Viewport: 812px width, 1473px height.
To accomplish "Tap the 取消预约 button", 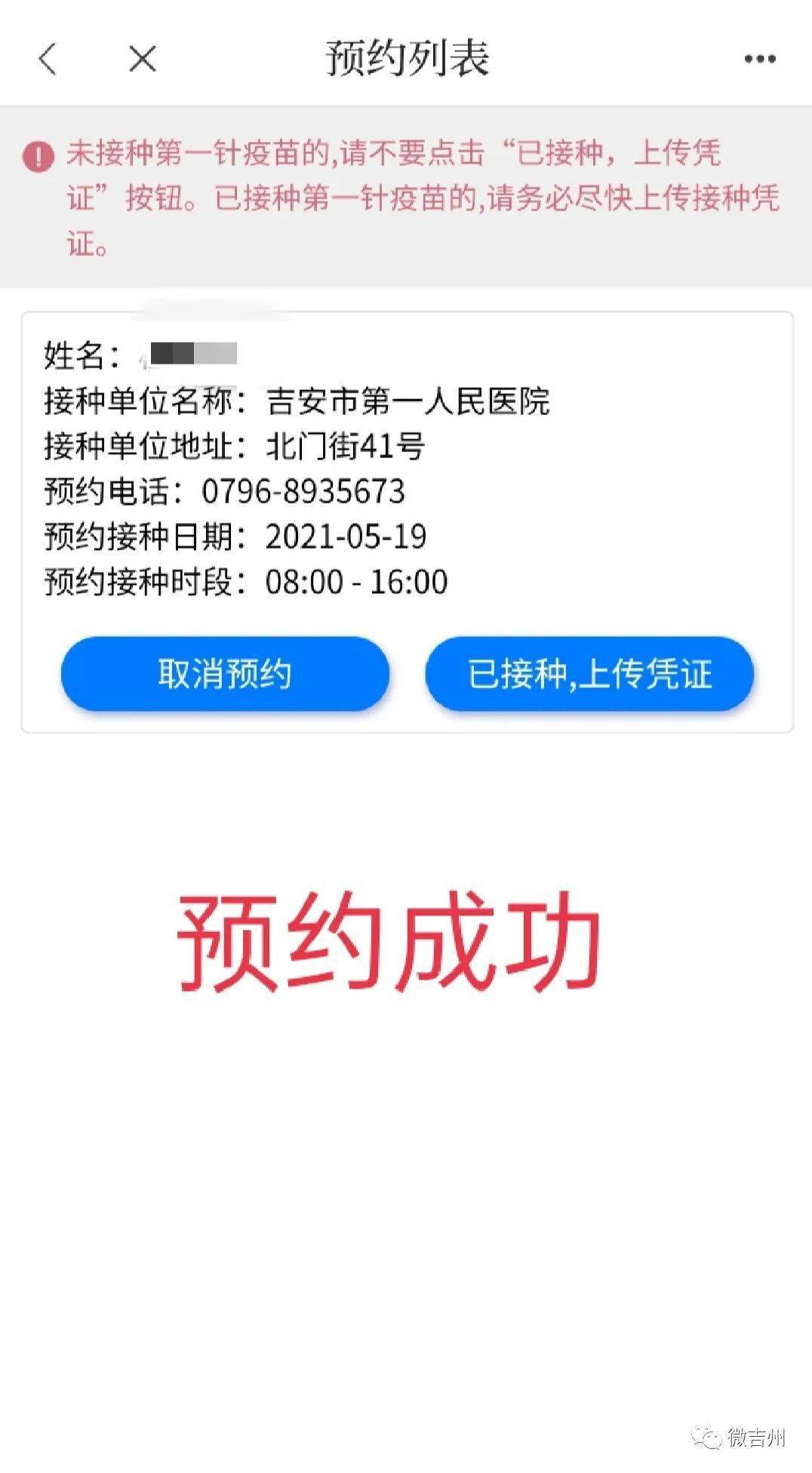I will tap(225, 674).
